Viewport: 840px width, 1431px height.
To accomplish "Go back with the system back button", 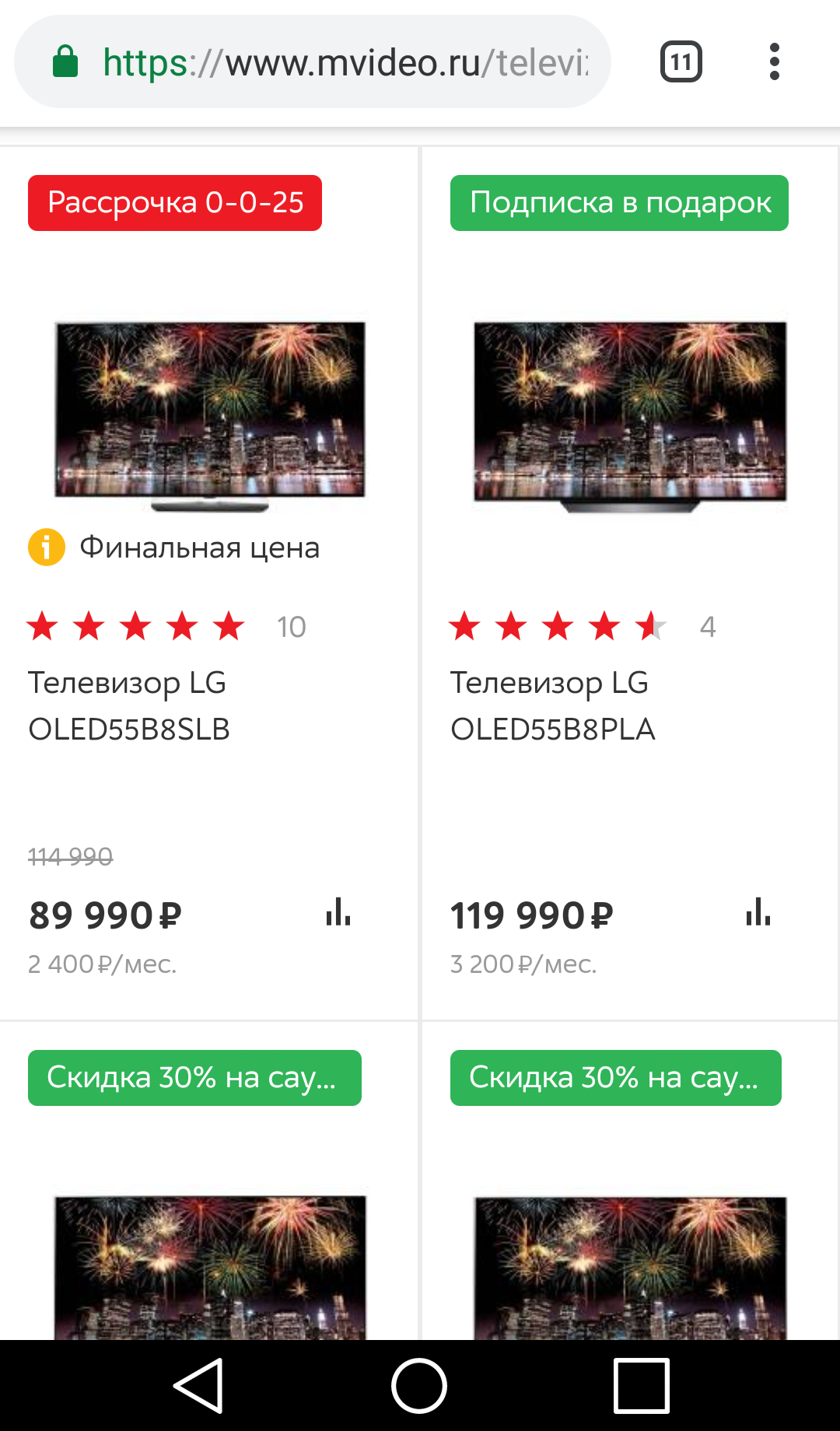I will pos(199,1386).
